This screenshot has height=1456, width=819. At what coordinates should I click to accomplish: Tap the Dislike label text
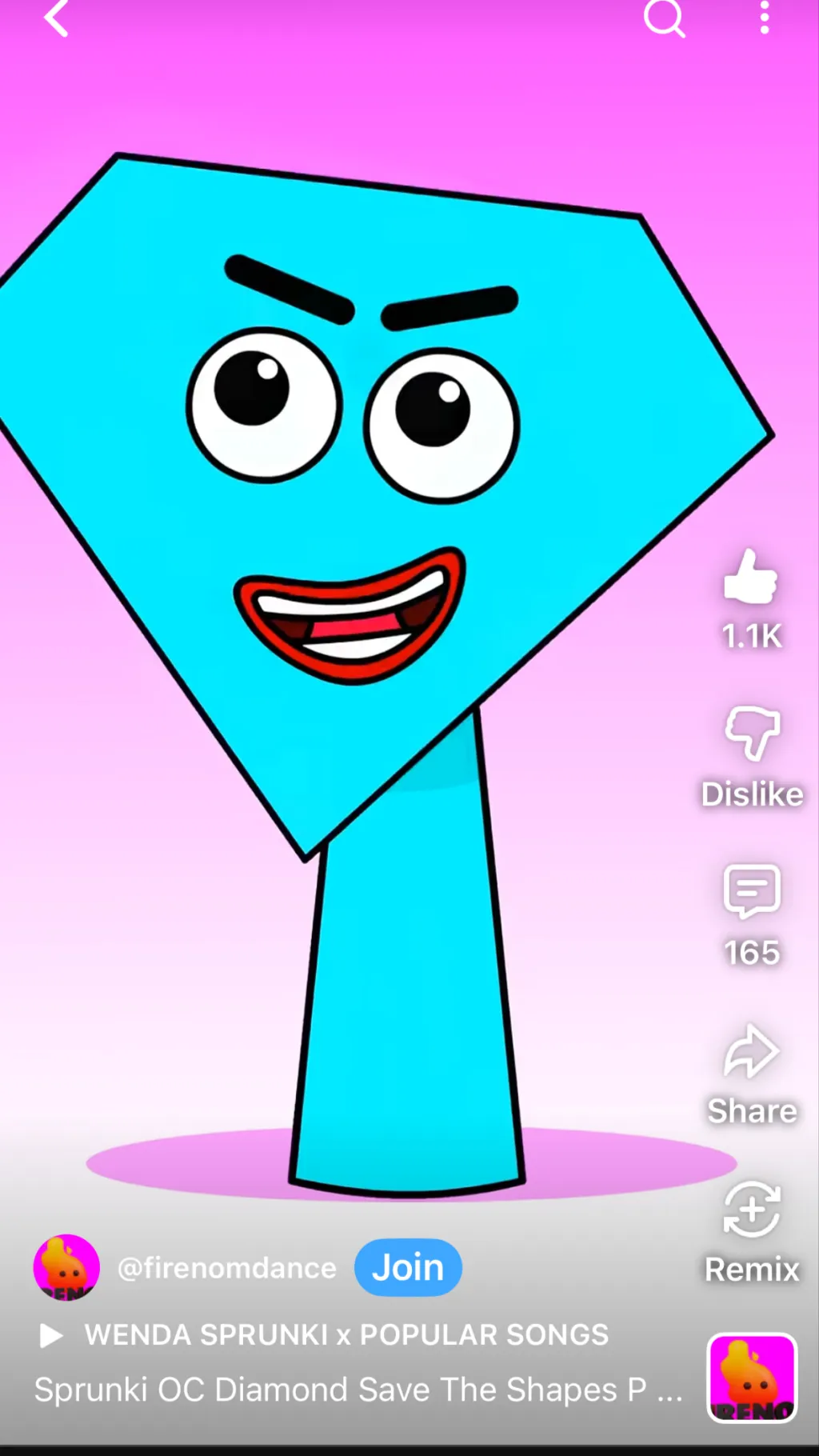click(750, 794)
